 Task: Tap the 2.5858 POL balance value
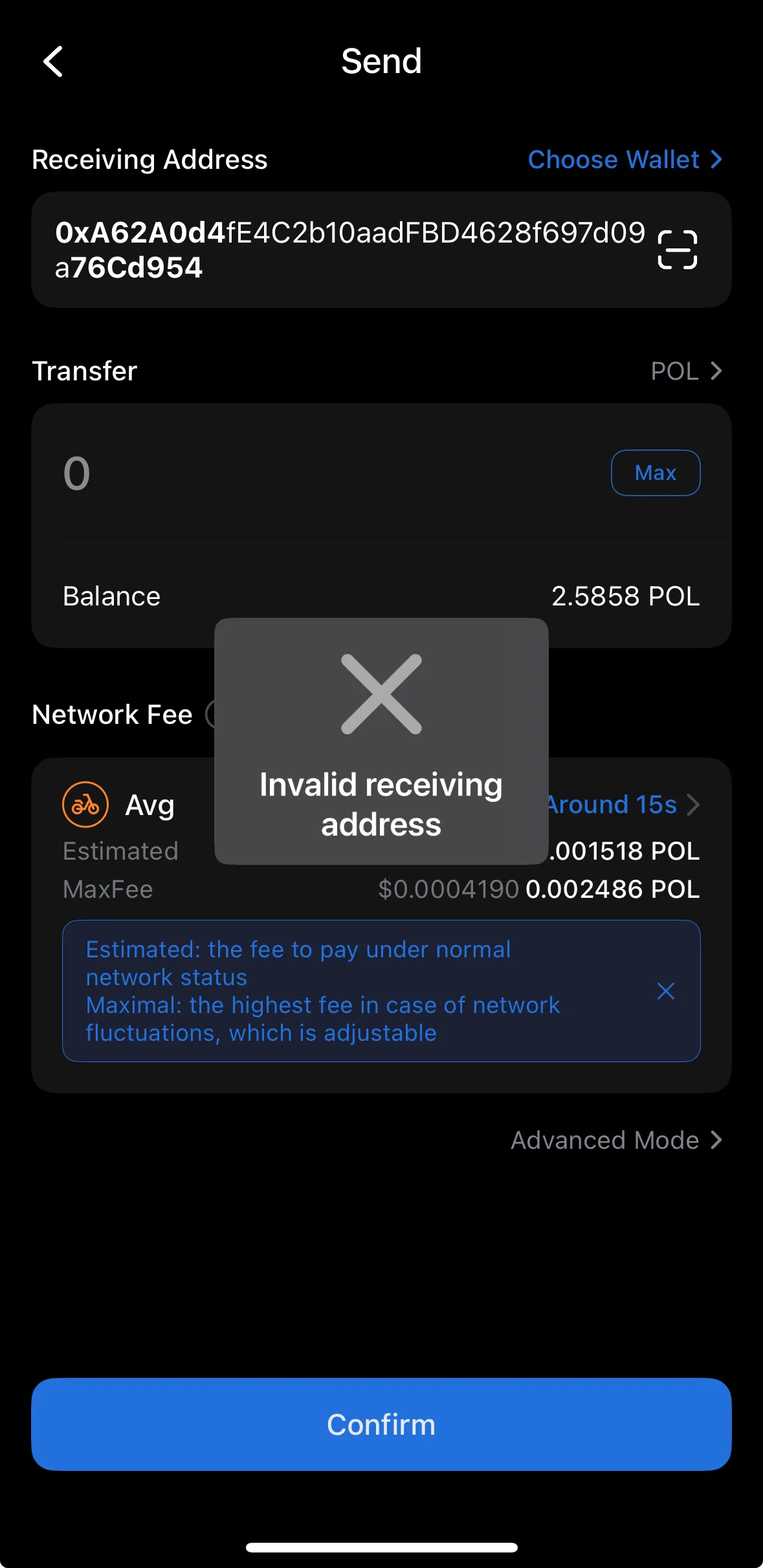click(x=626, y=595)
